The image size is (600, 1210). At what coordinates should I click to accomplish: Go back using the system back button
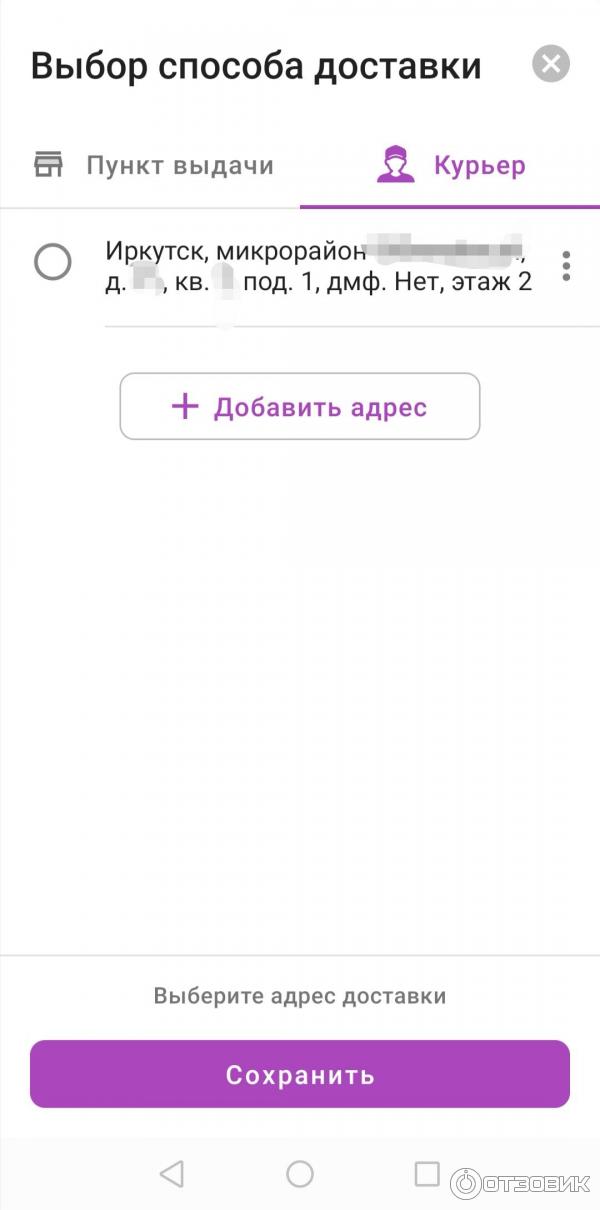tap(172, 1174)
